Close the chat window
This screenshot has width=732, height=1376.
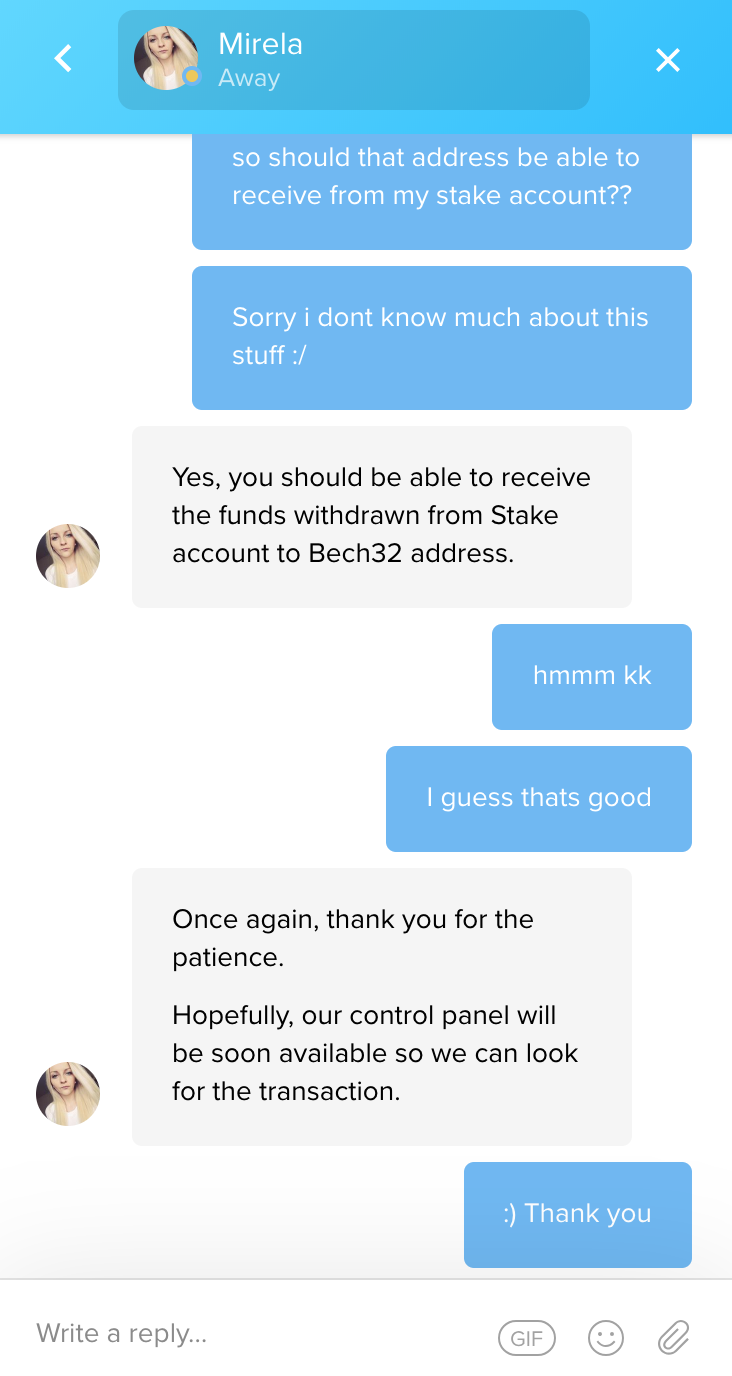(x=668, y=60)
